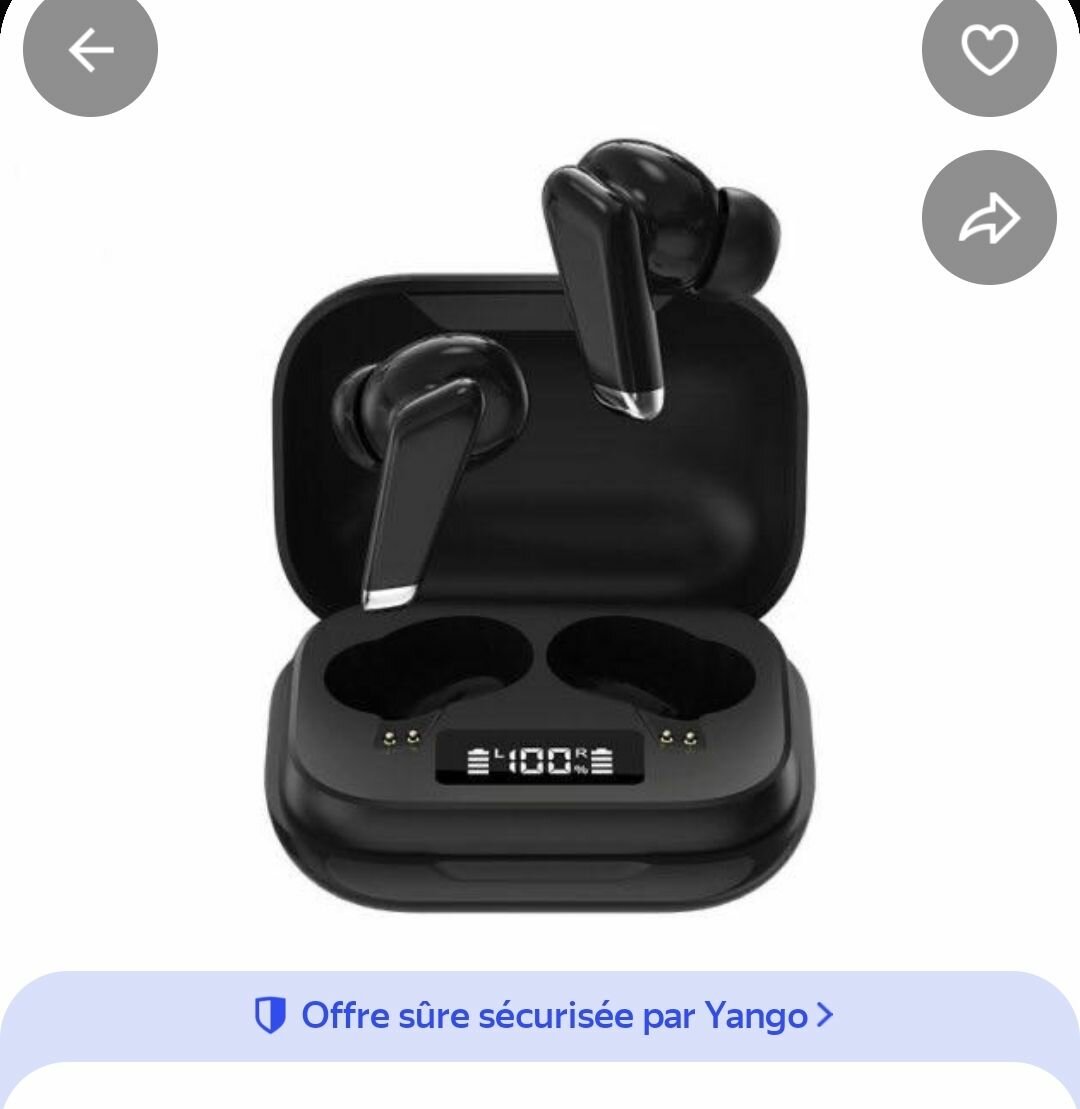Open Offre sûre sécurisée par Yango
Viewport: 1080px width, 1109px height.
pos(543,1016)
